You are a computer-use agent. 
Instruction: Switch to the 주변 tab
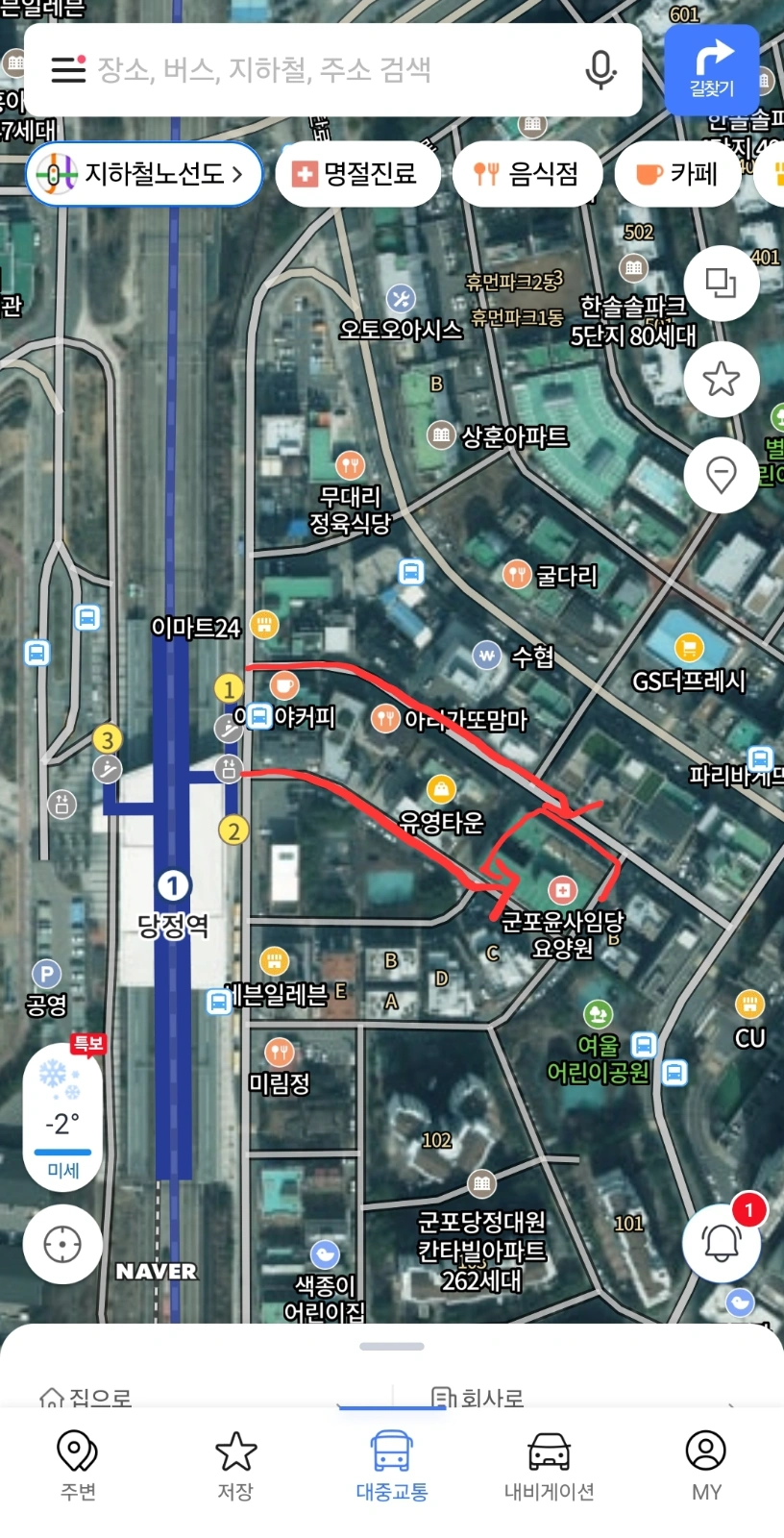(x=78, y=1466)
